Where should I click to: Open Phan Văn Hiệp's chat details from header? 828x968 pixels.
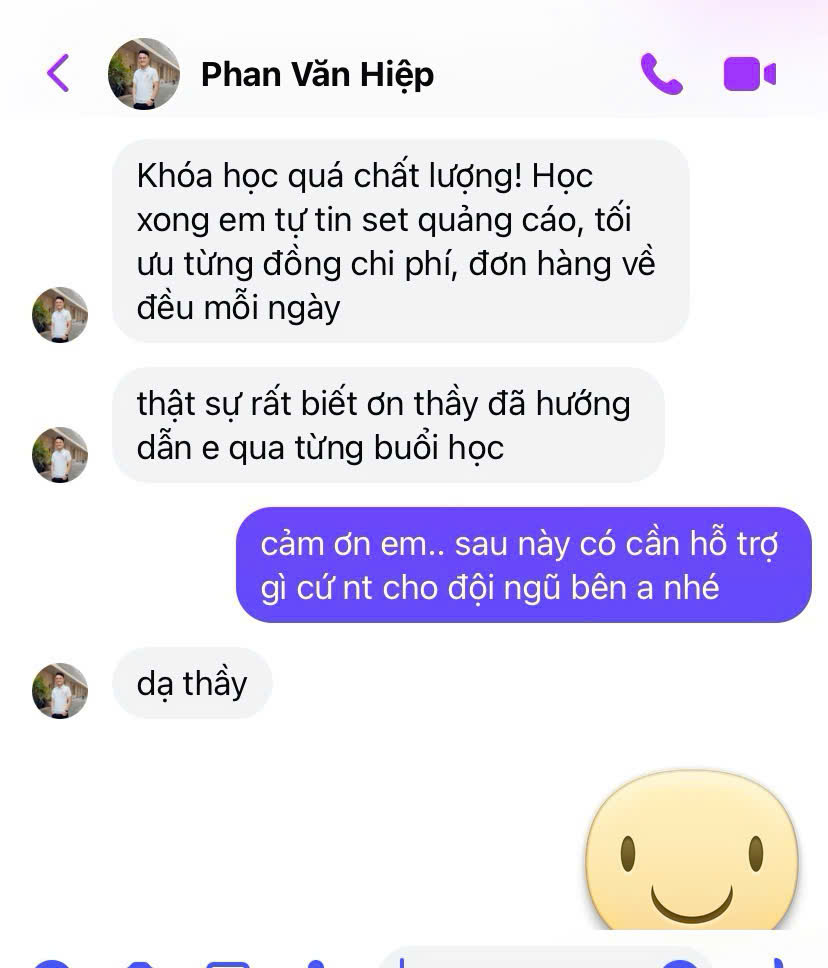pyautogui.click(x=317, y=74)
